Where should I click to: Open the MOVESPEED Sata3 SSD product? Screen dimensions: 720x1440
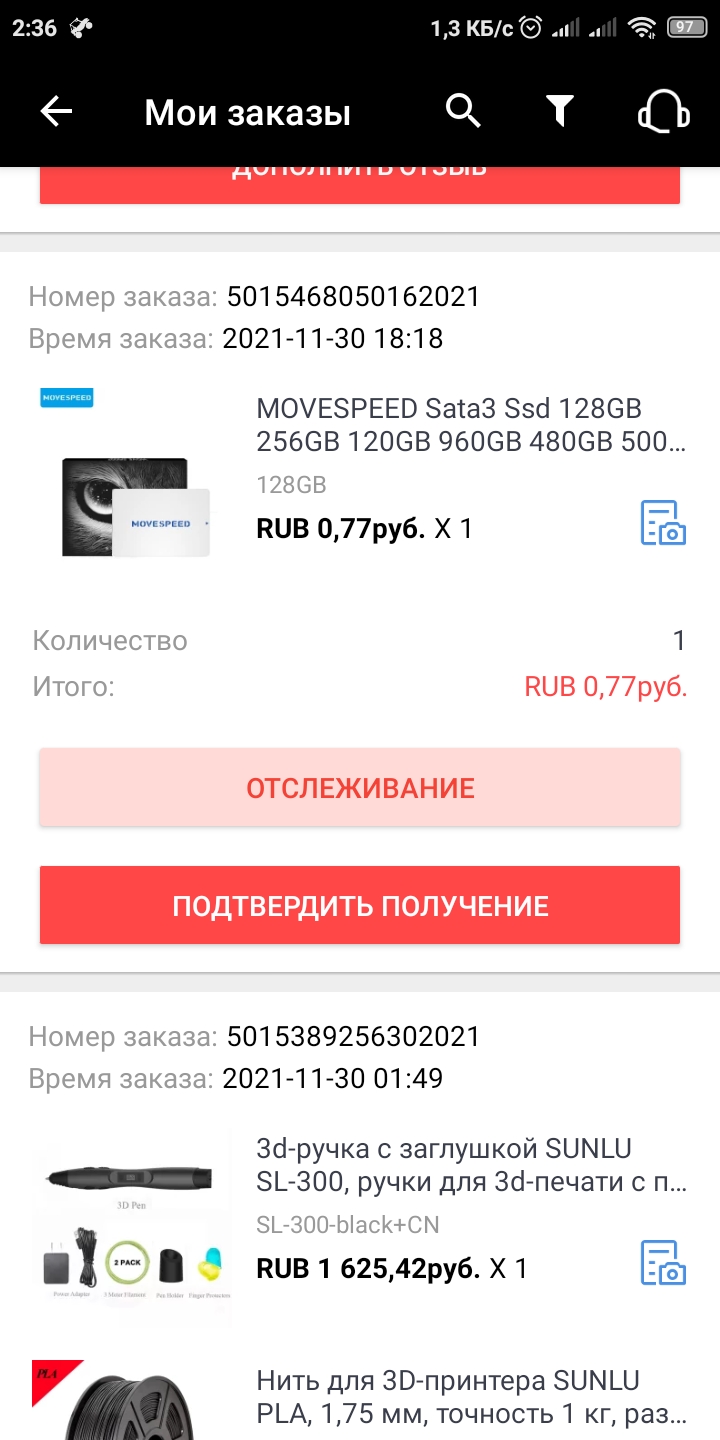coord(470,425)
